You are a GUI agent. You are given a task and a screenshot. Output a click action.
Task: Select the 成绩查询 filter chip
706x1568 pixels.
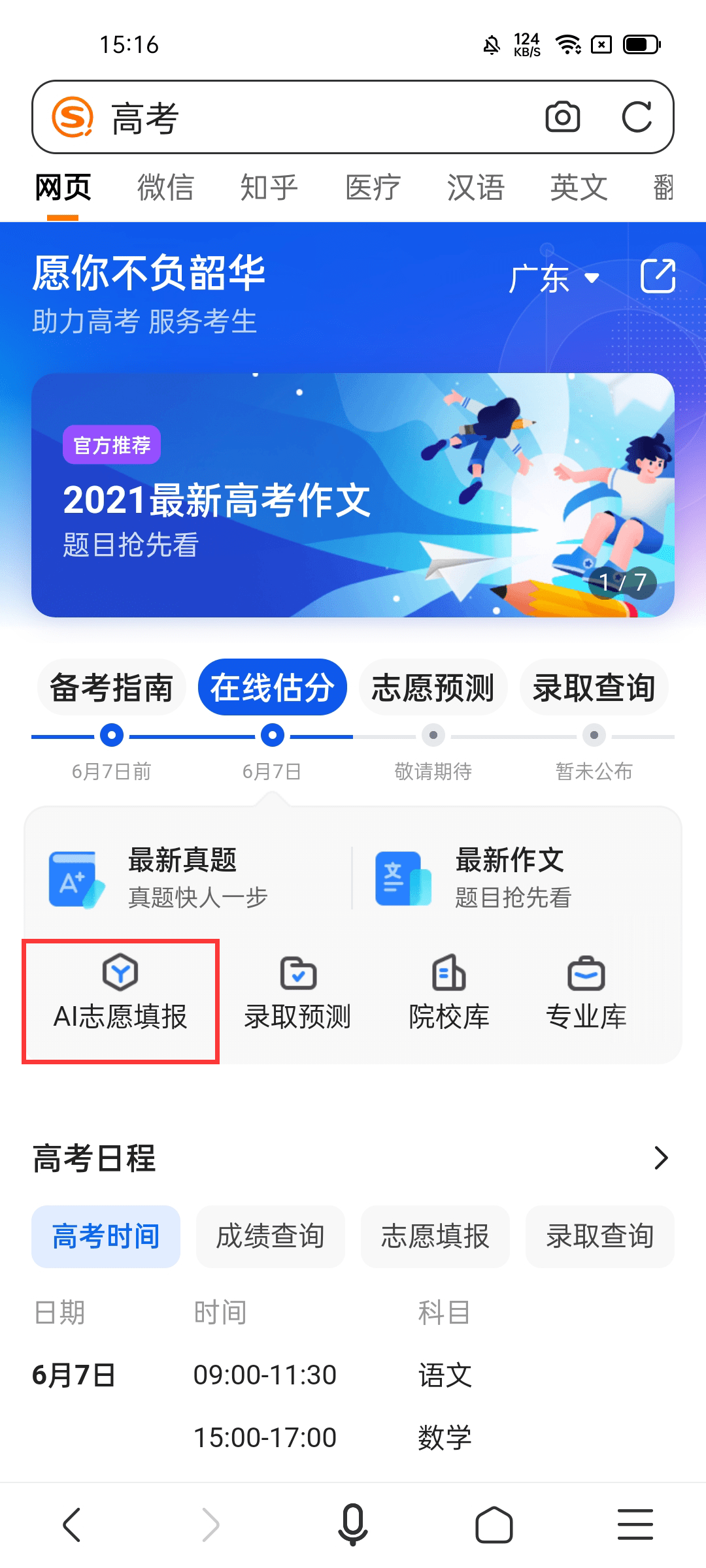point(271,1237)
